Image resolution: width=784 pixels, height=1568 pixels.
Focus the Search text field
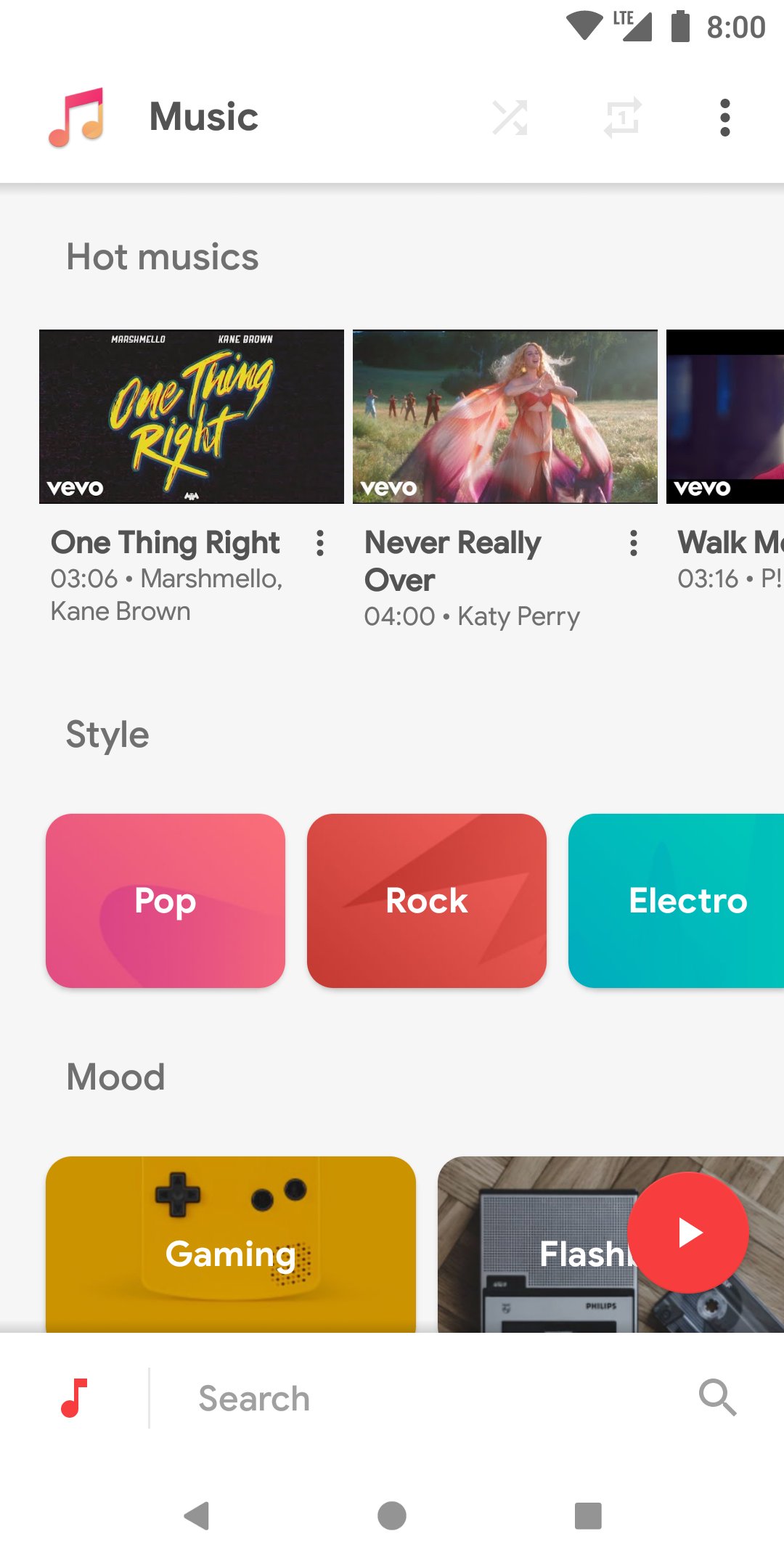point(407,1398)
